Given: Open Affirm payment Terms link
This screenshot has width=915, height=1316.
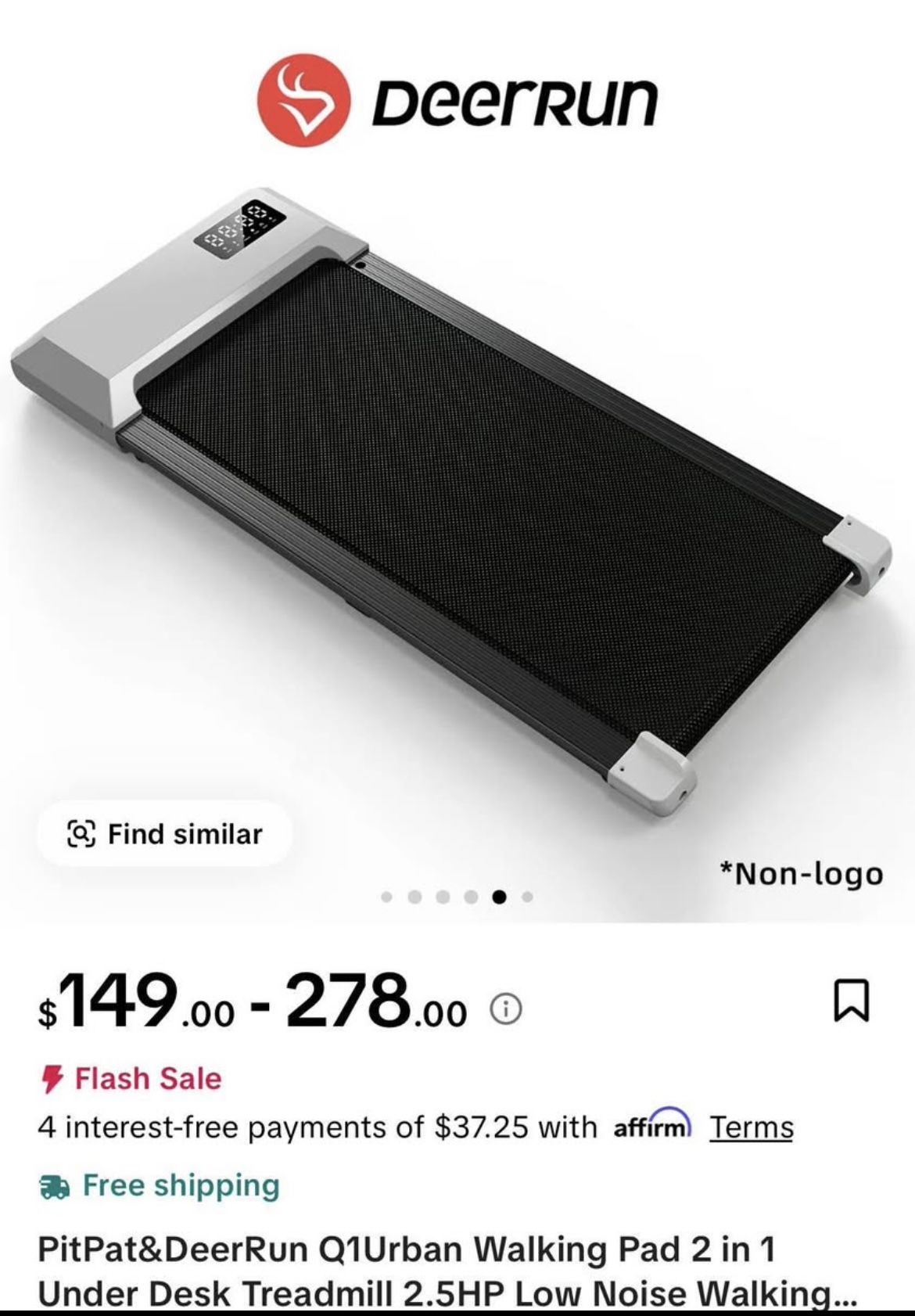Looking at the screenshot, I should tap(751, 1127).
